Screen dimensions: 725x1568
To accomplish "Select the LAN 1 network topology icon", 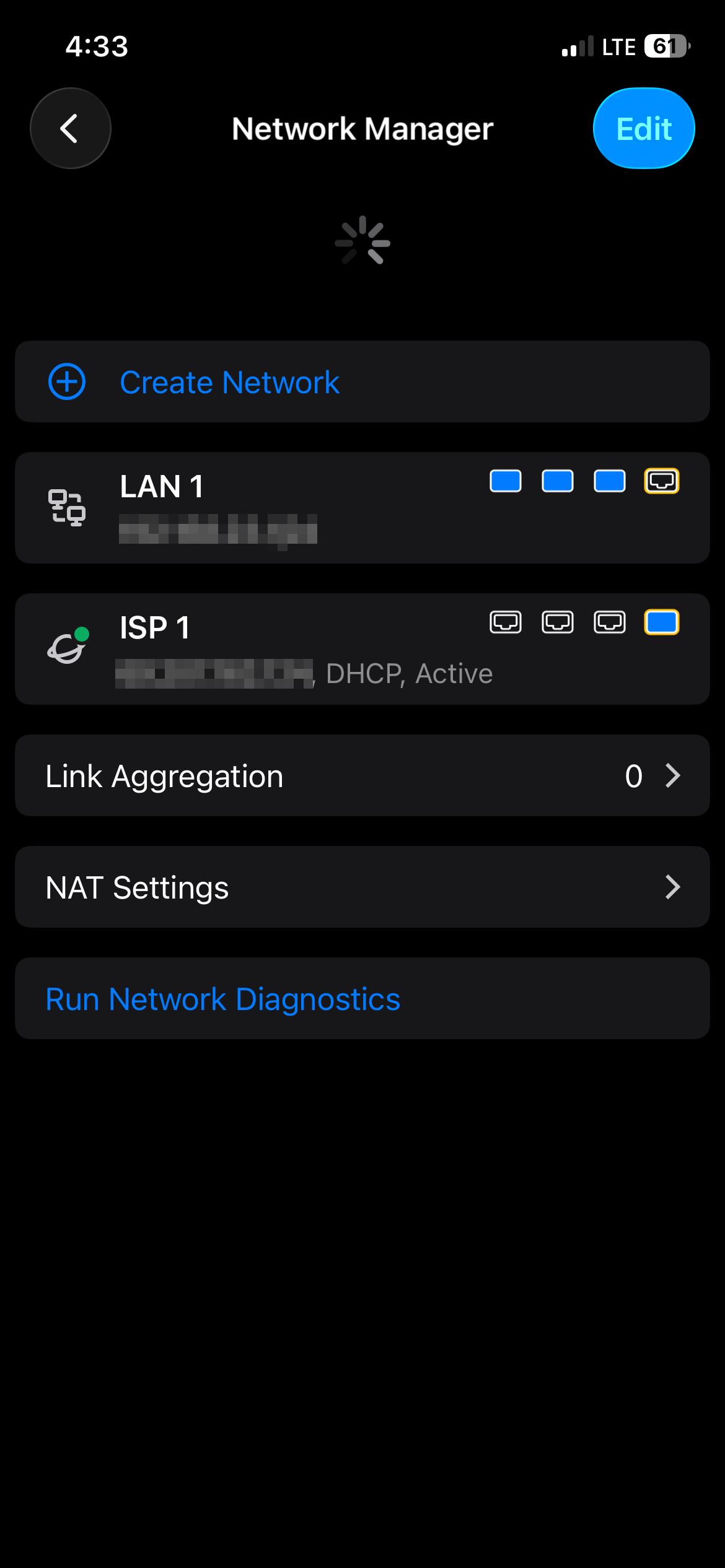I will pos(66,509).
